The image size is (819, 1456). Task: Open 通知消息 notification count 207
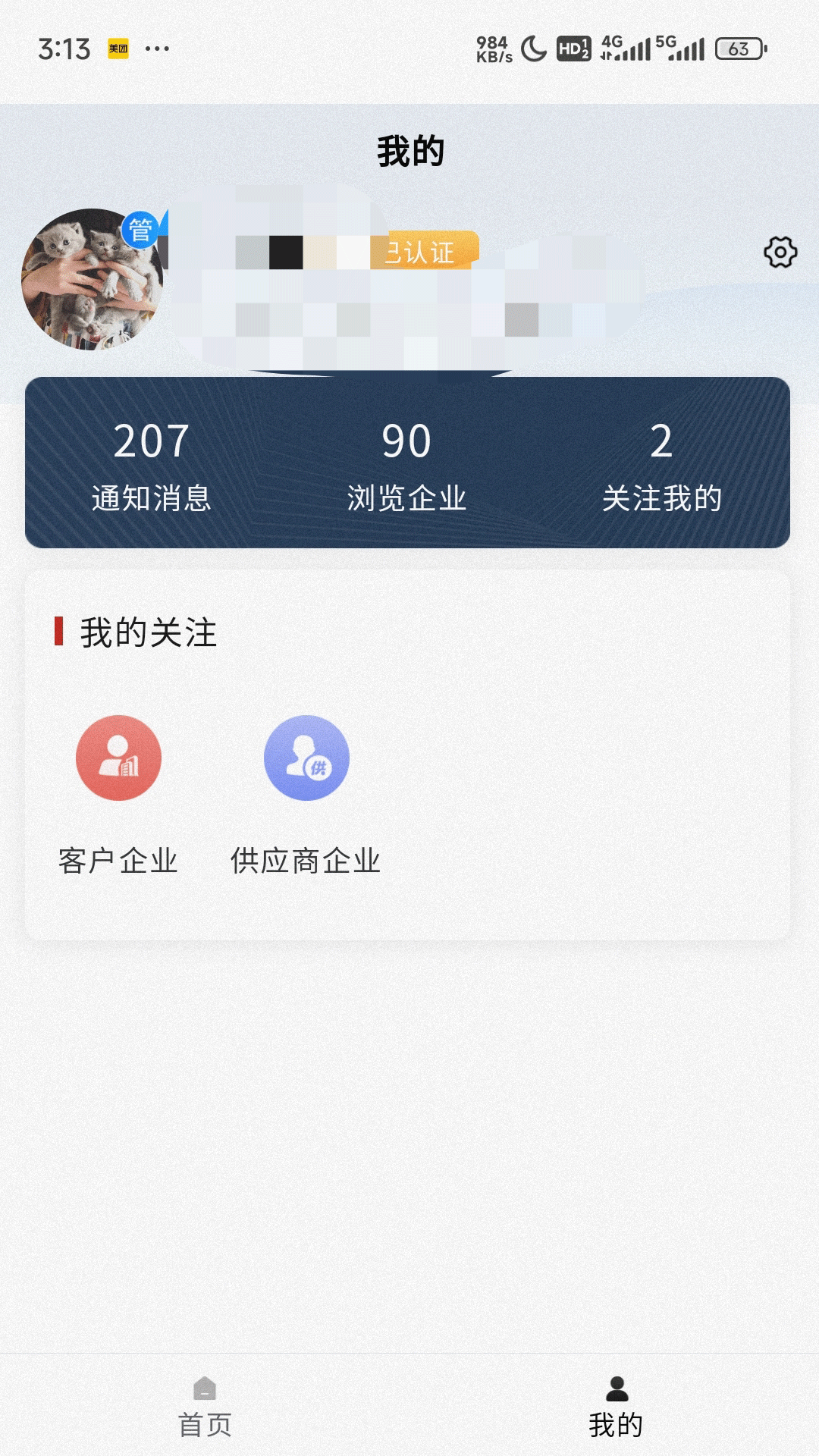coord(150,463)
